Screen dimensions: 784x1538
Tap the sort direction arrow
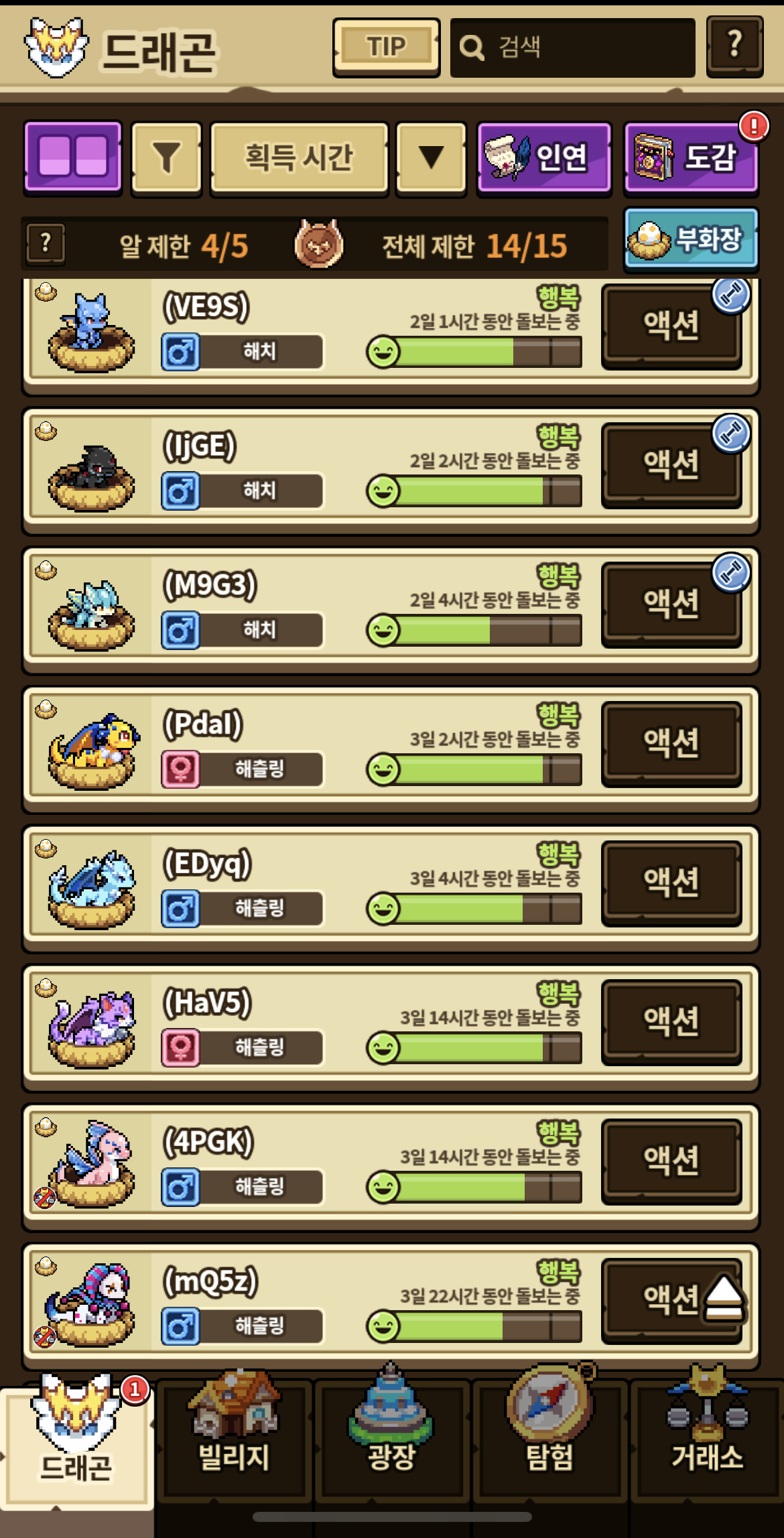431,158
